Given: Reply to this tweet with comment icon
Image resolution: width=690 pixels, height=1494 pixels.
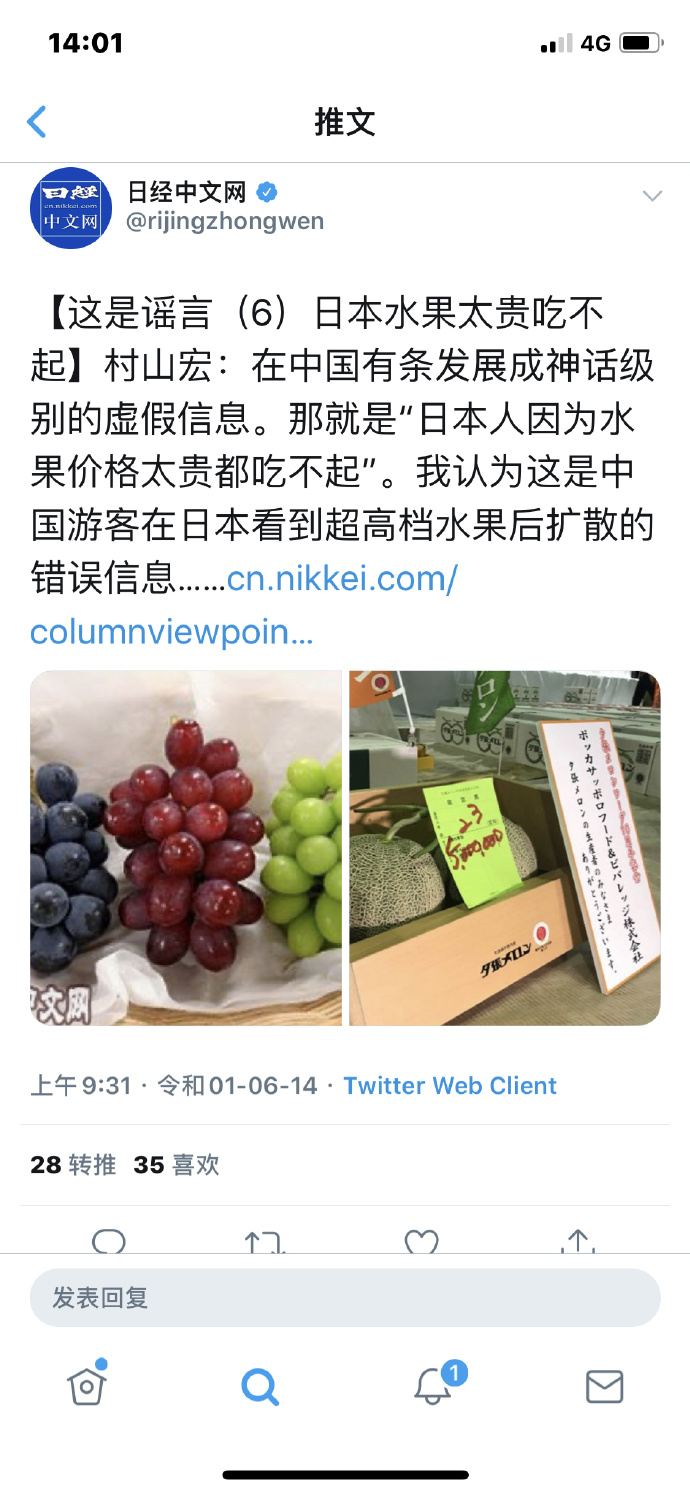Looking at the screenshot, I should 108,1241.
